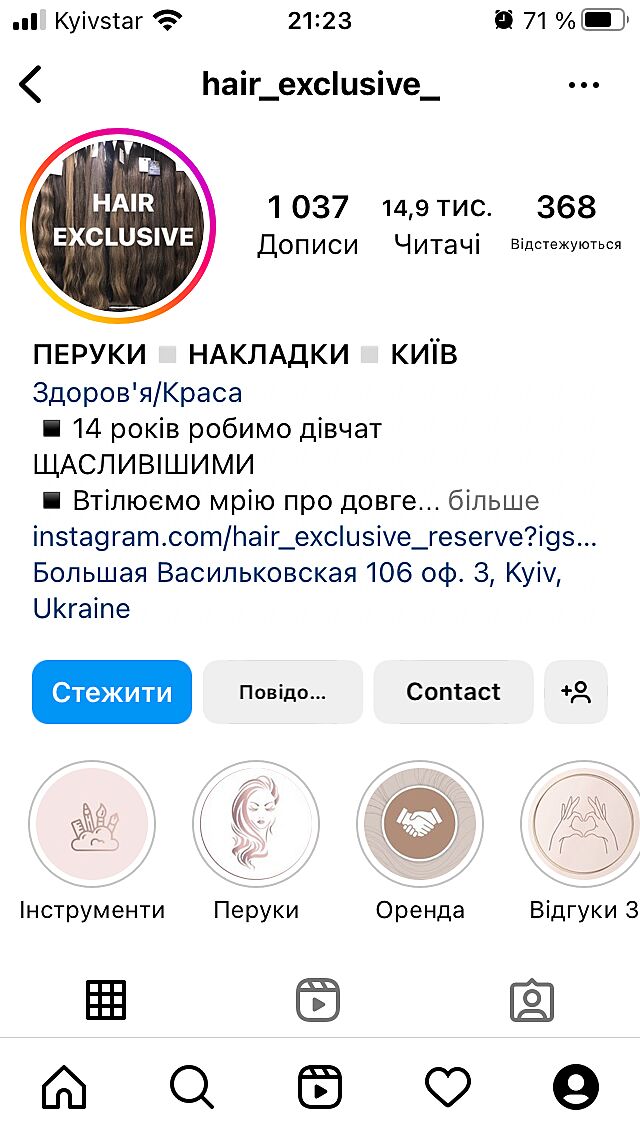Open the Оренда story highlight
The width and height of the screenshot is (640, 1136).
[420, 825]
